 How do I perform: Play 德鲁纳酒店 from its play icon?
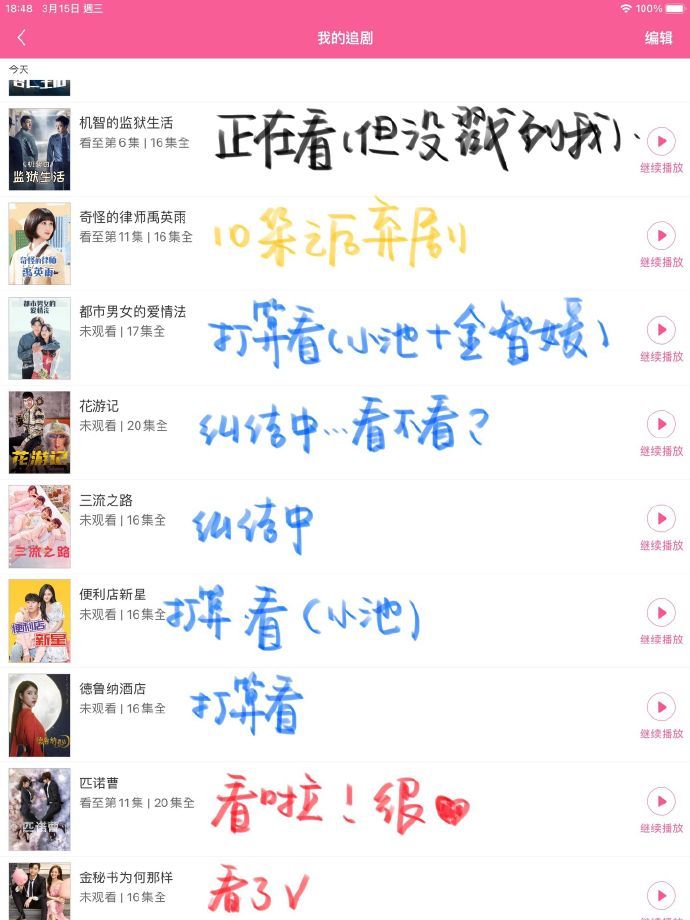pyautogui.click(x=661, y=708)
